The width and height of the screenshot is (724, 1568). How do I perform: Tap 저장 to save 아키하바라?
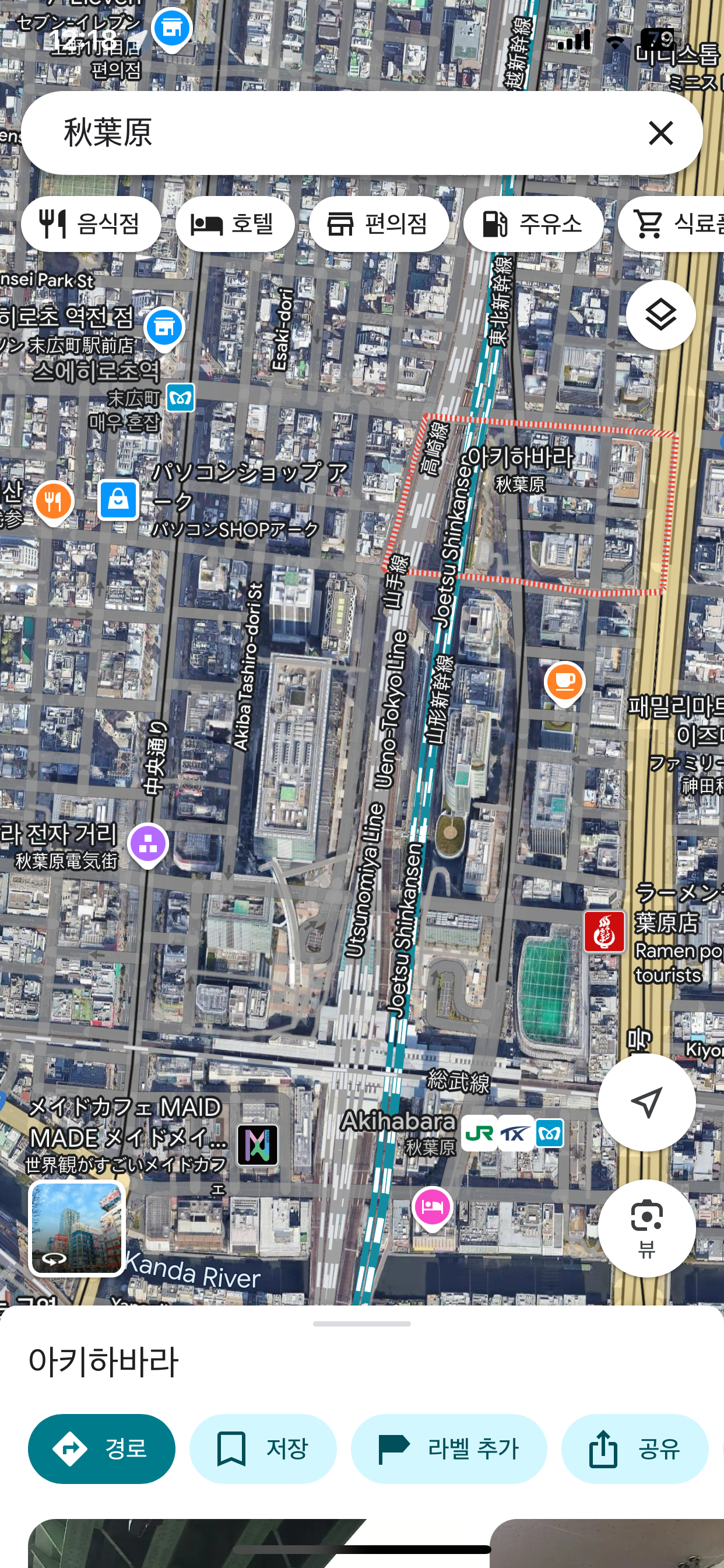tap(263, 1448)
